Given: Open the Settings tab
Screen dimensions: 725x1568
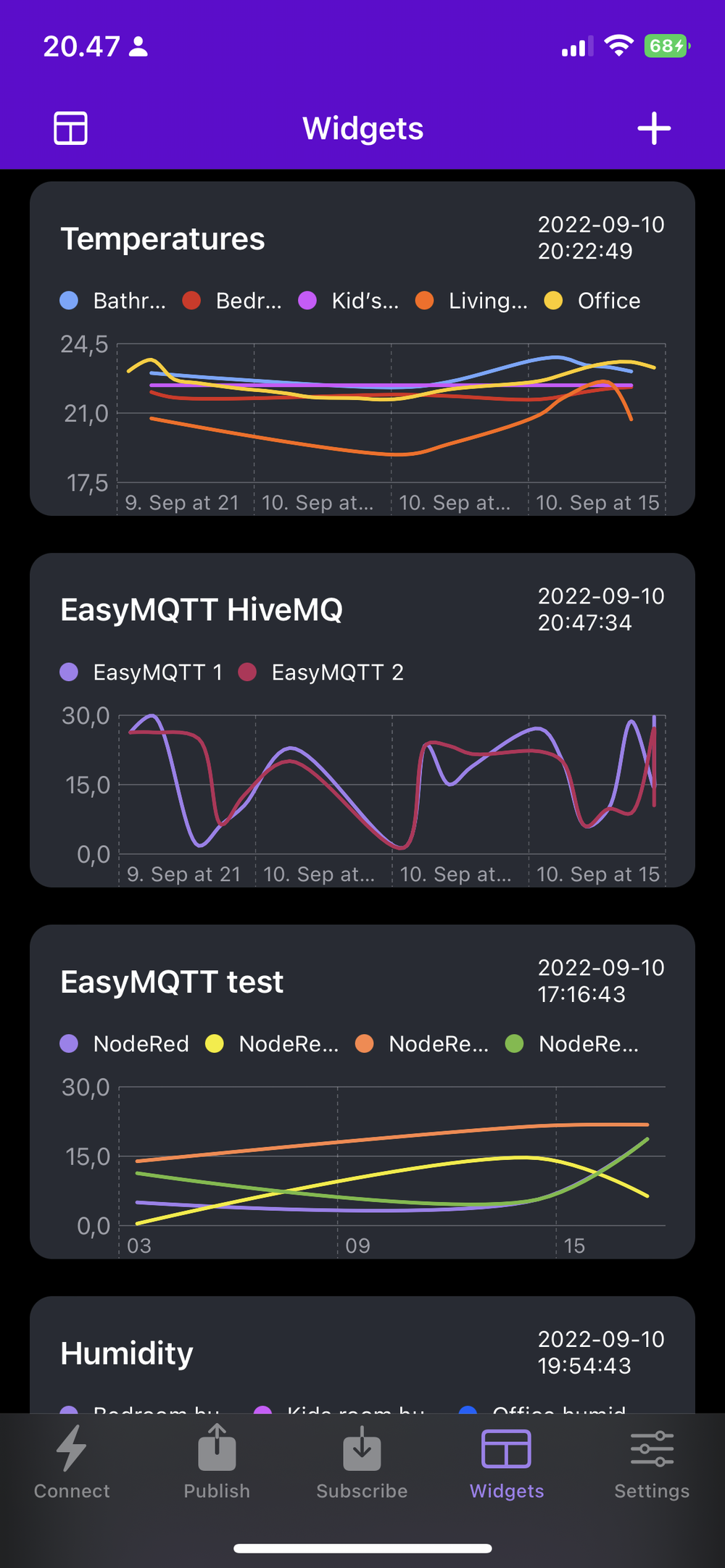Looking at the screenshot, I should pyautogui.click(x=652, y=1461).
